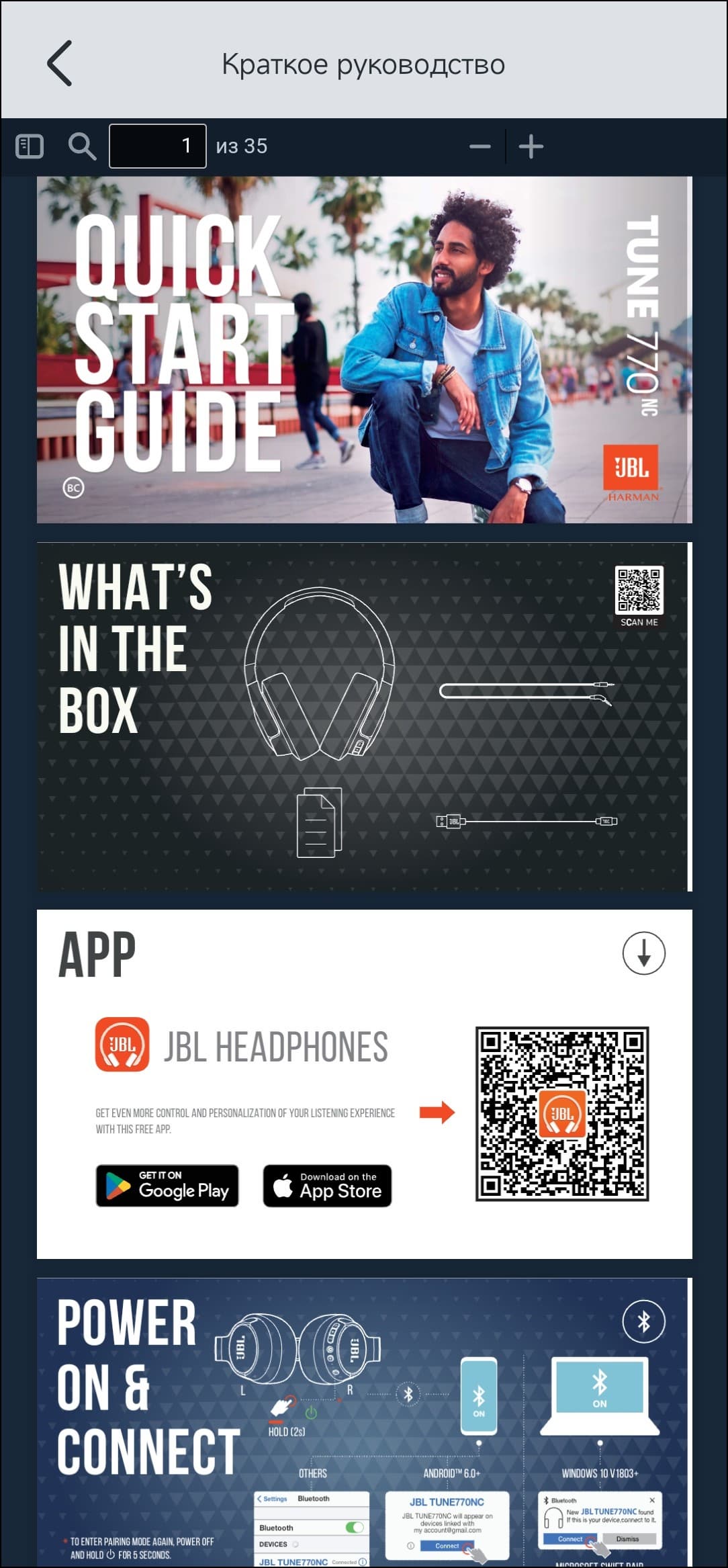
Task: Toggle the PDF sidebar panel
Action: click(x=30, y=146)
